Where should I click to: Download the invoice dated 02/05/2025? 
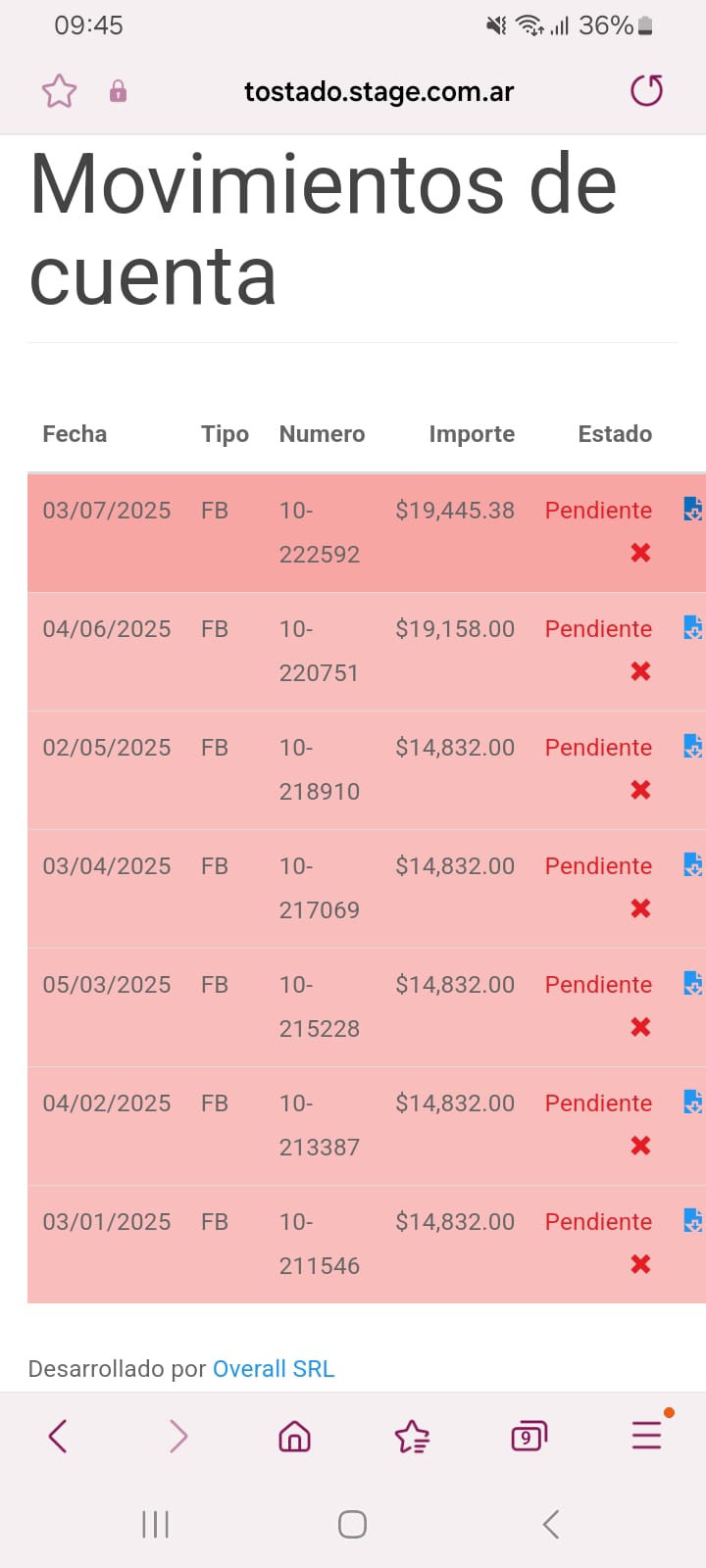692,746
